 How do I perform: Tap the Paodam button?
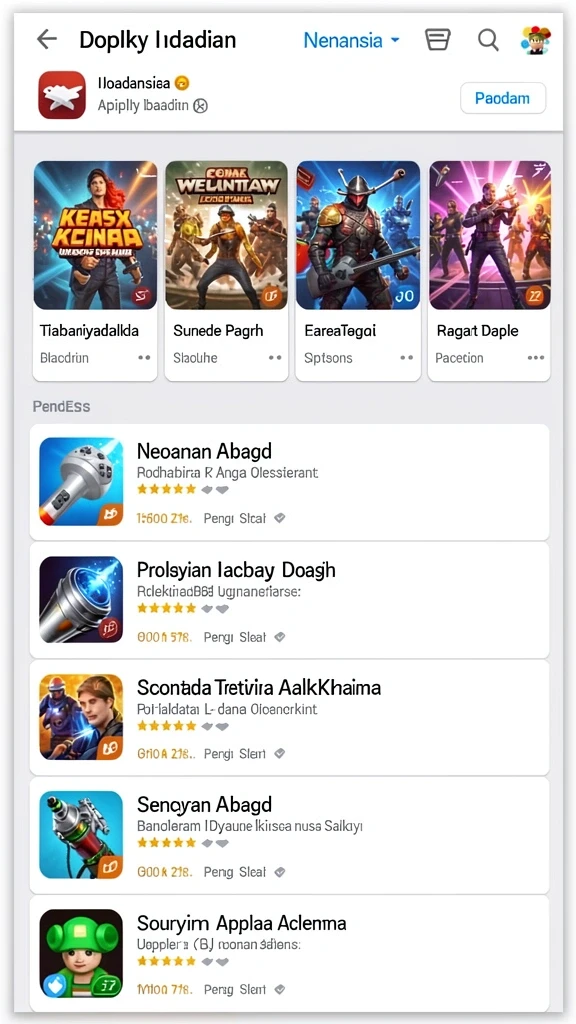(x=502, y=99)
